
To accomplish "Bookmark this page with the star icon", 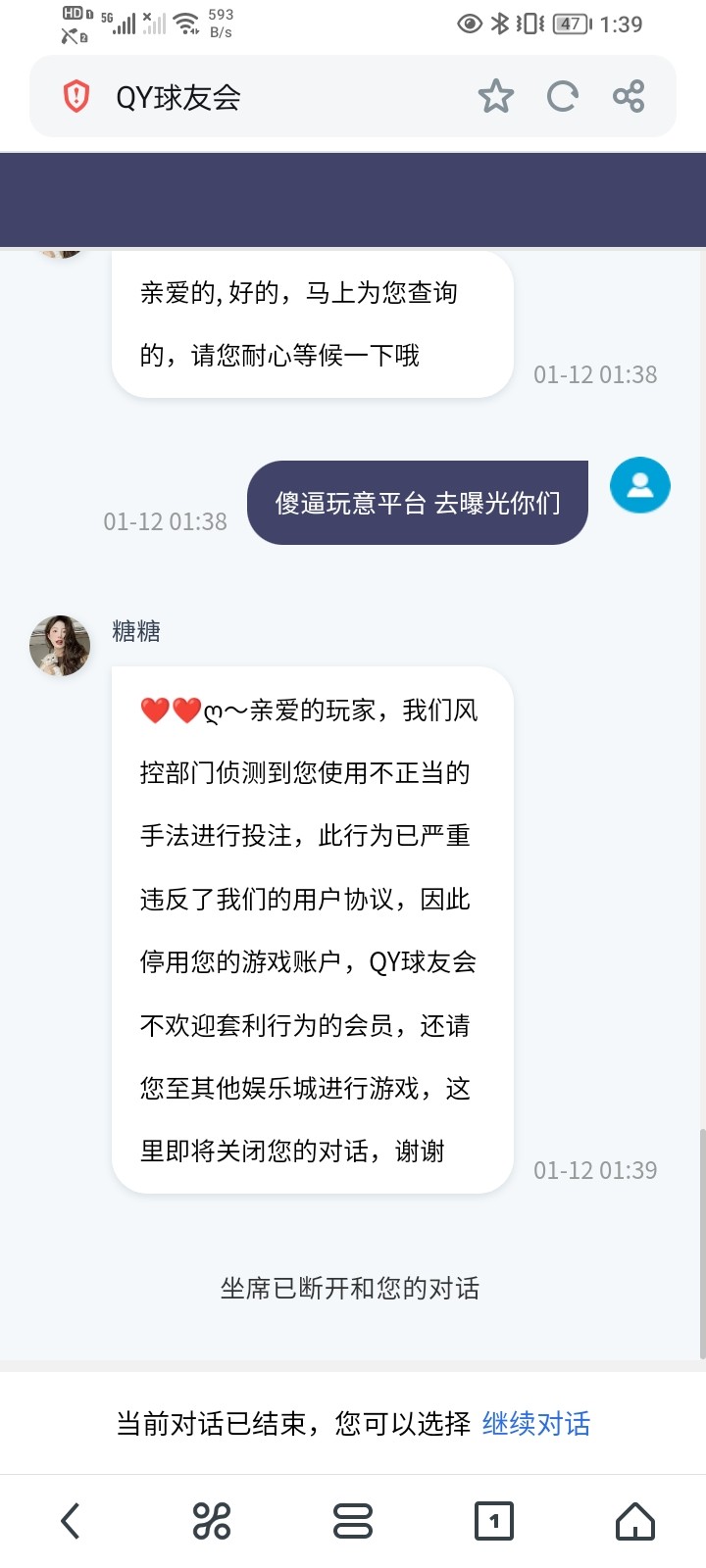I will [x=495, y=96].
